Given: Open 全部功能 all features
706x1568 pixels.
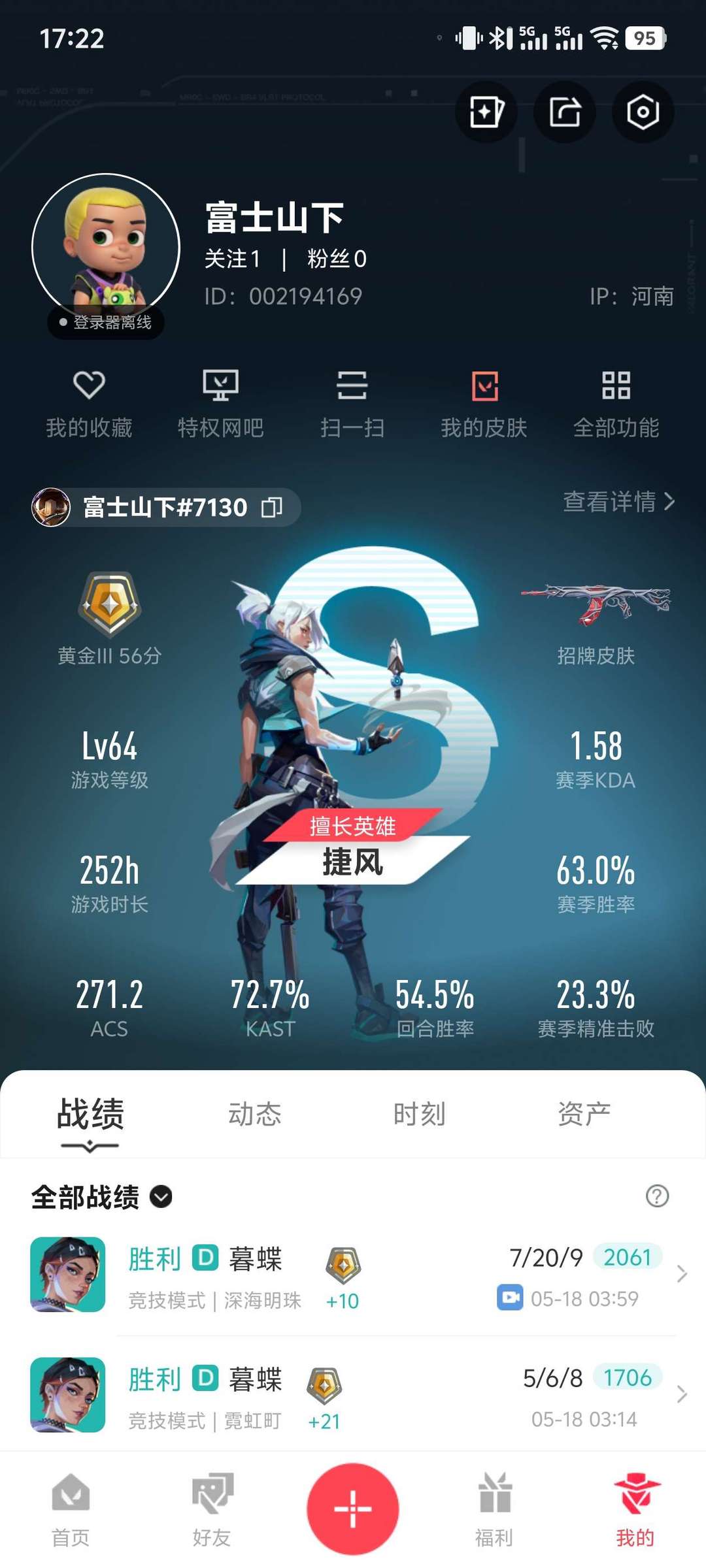Looking at the screenshot, I should tap(616, 403).
